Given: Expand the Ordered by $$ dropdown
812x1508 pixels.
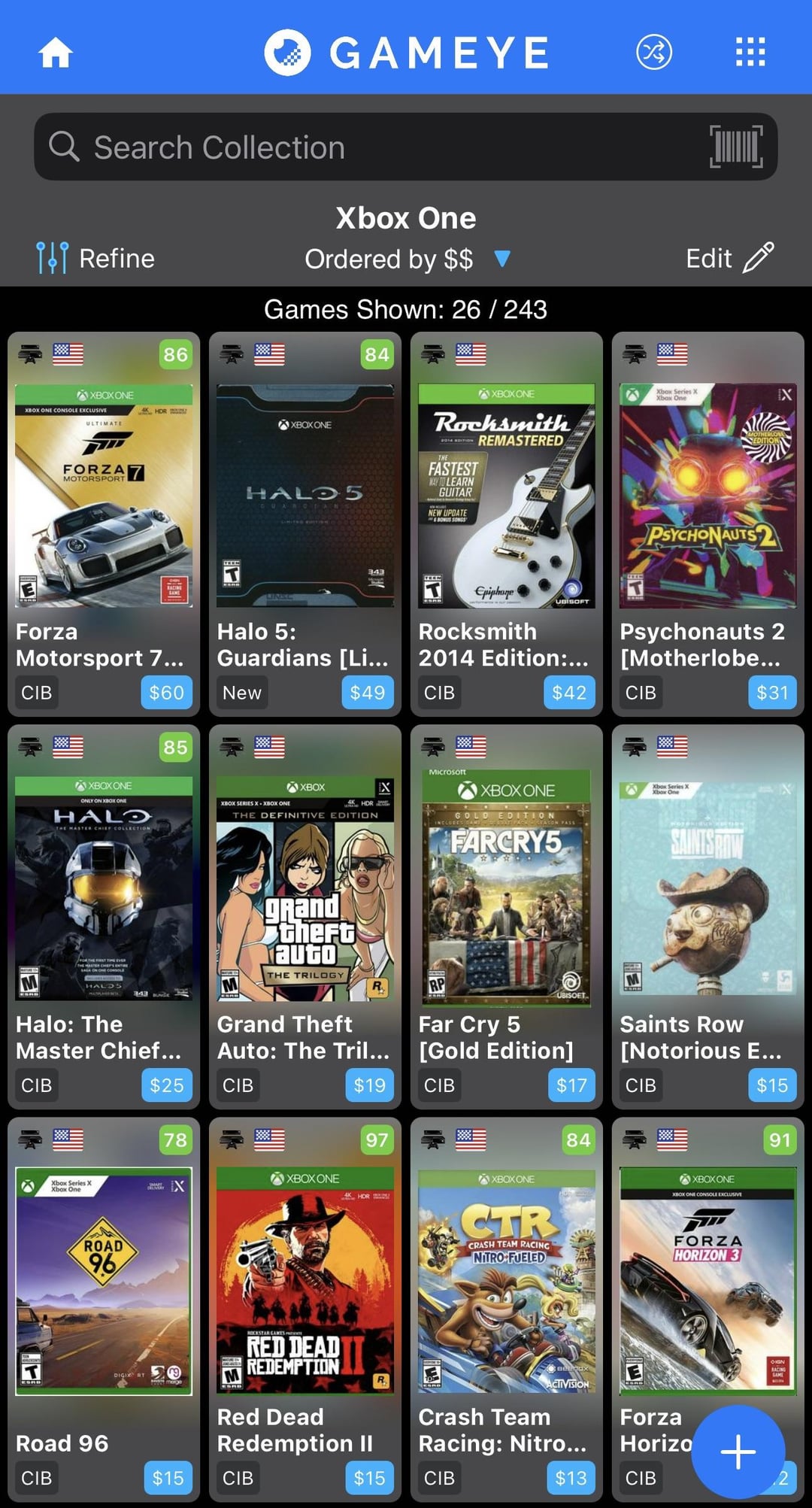Looking at the screenshot, I should coord(407,259).
